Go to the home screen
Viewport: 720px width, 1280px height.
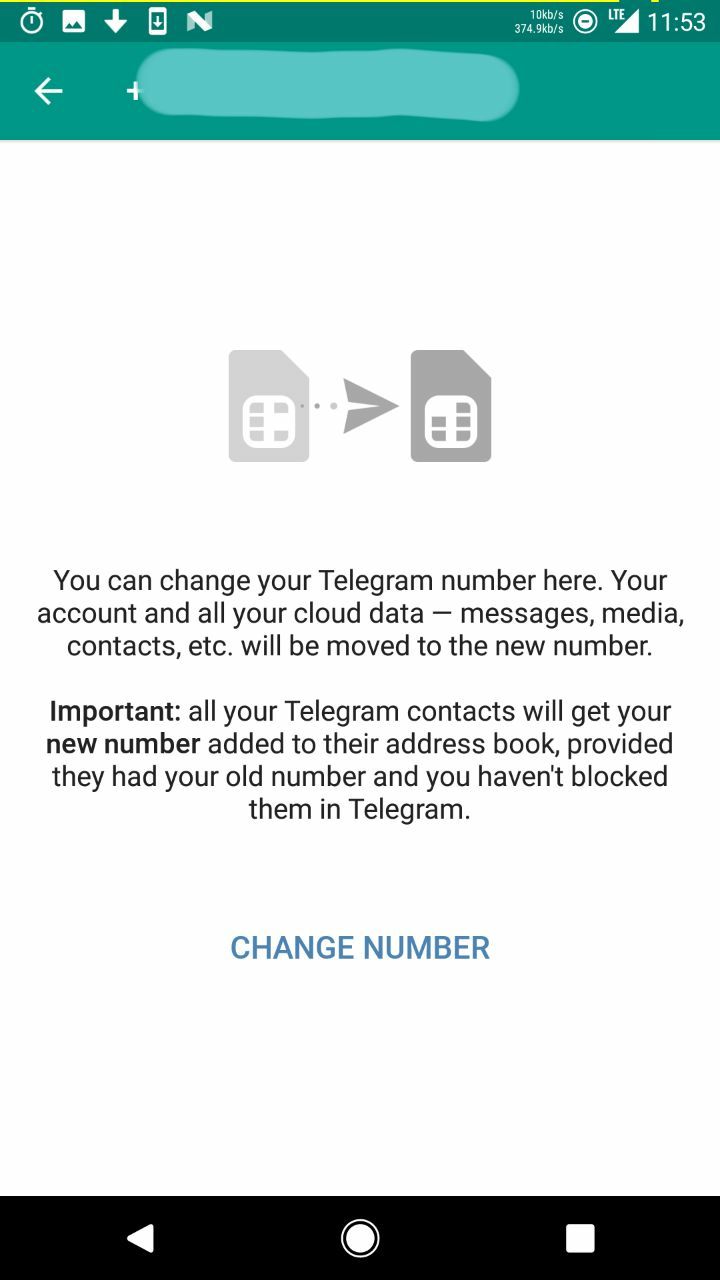pos(360,1238)
